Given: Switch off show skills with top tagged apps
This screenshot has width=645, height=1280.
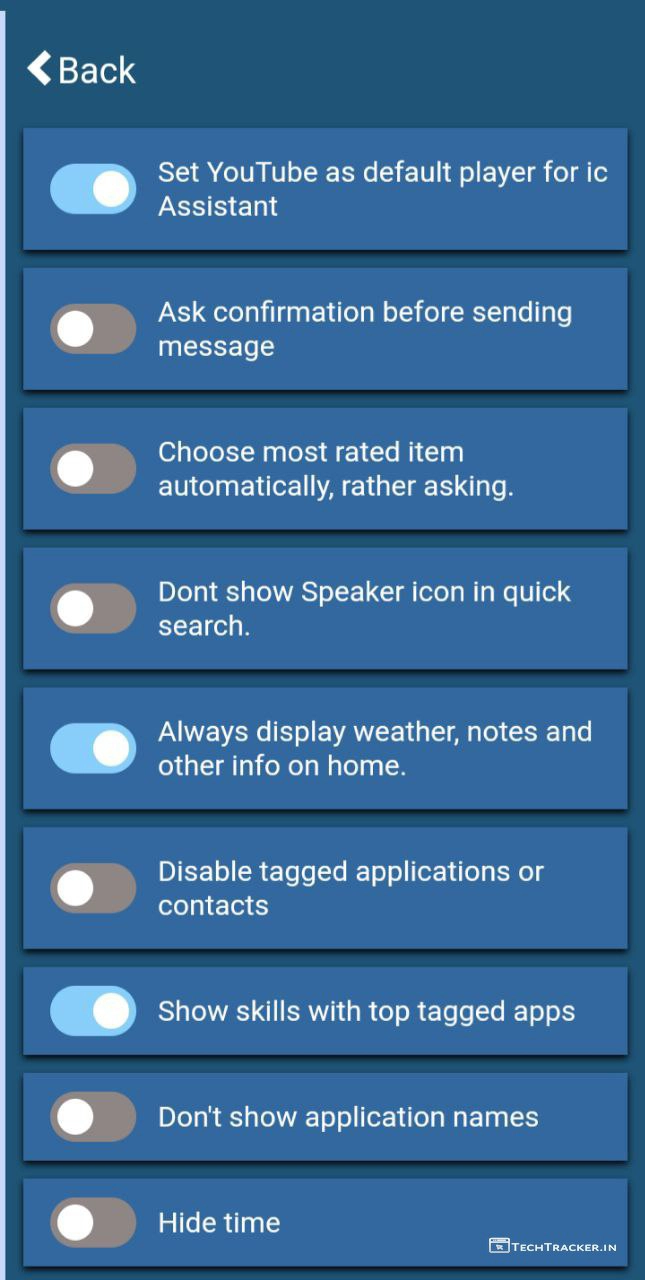Looking at the screenshot, I should pos(93,1011).
